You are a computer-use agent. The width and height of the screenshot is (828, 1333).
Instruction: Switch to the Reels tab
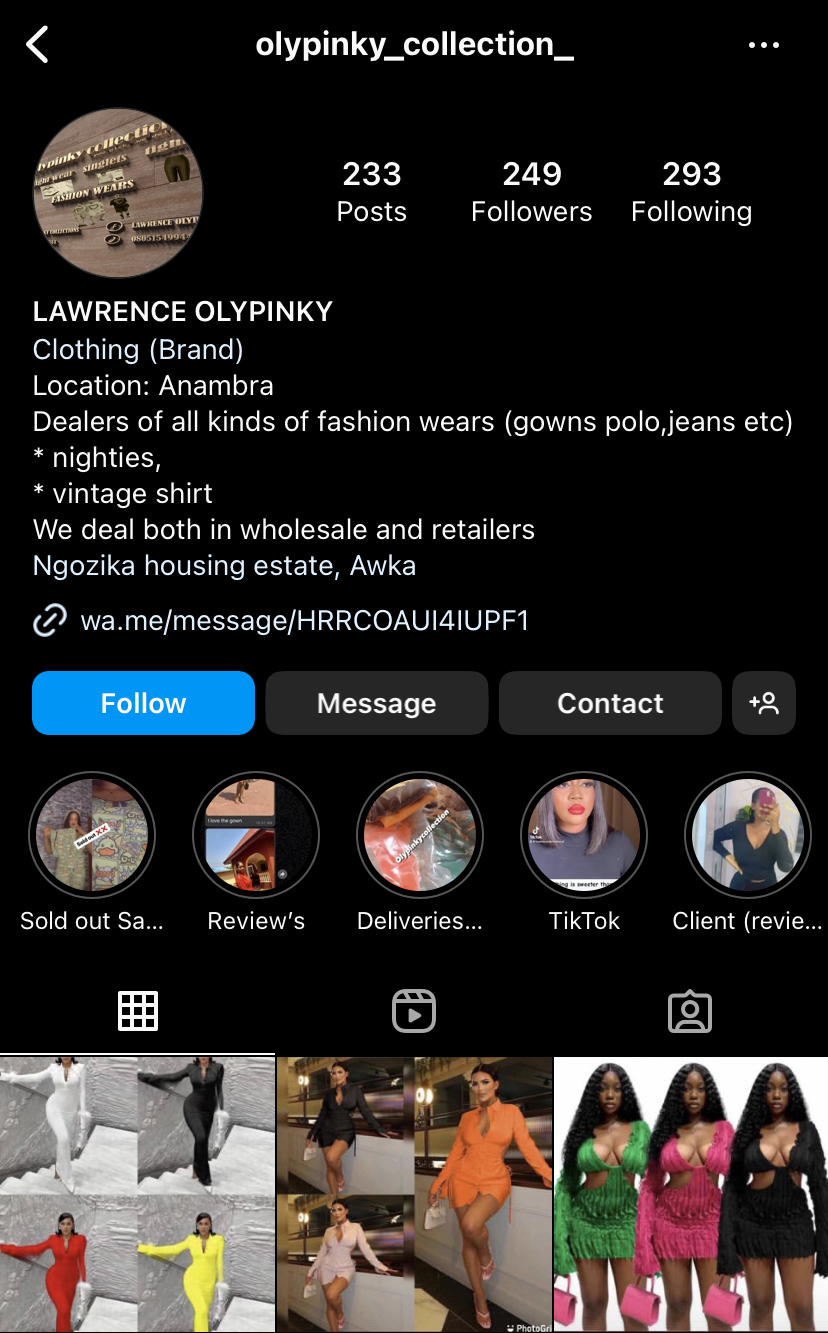(414, 1011)
